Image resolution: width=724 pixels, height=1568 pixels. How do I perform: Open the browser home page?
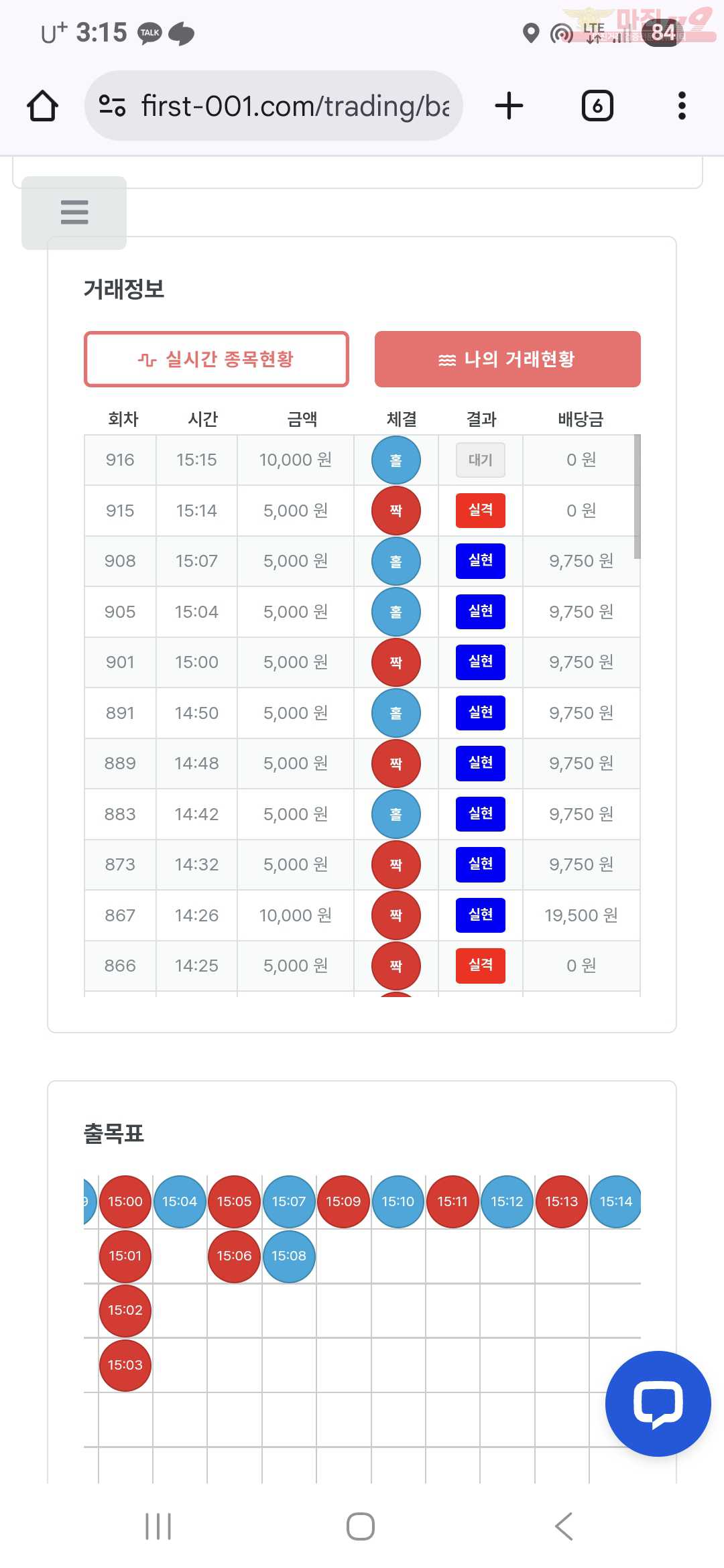42,106
